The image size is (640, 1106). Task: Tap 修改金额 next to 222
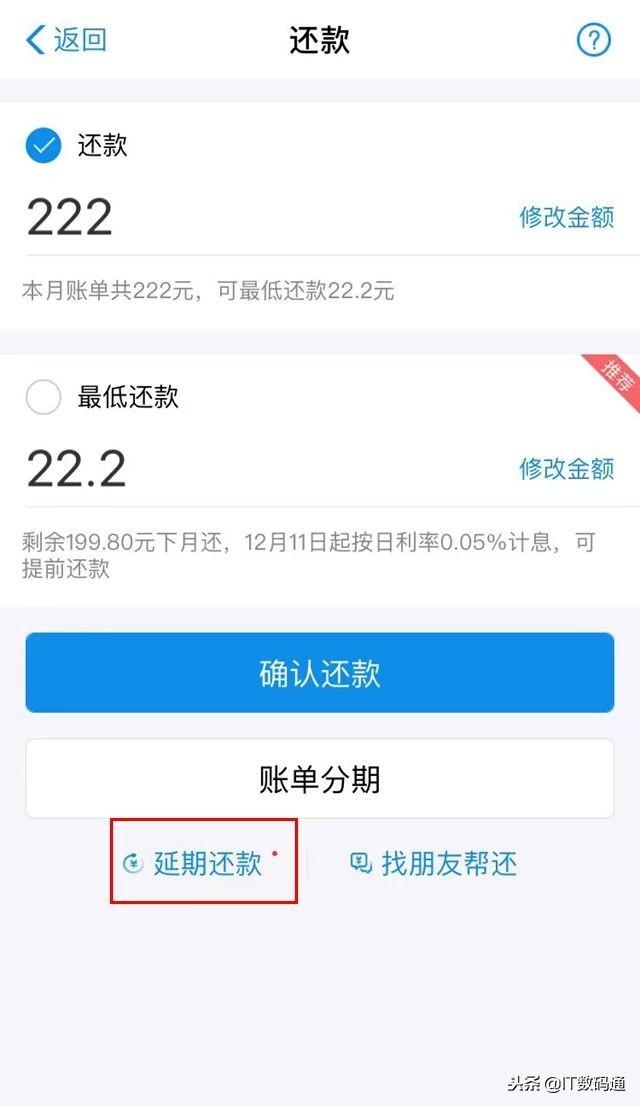(566, 217)
